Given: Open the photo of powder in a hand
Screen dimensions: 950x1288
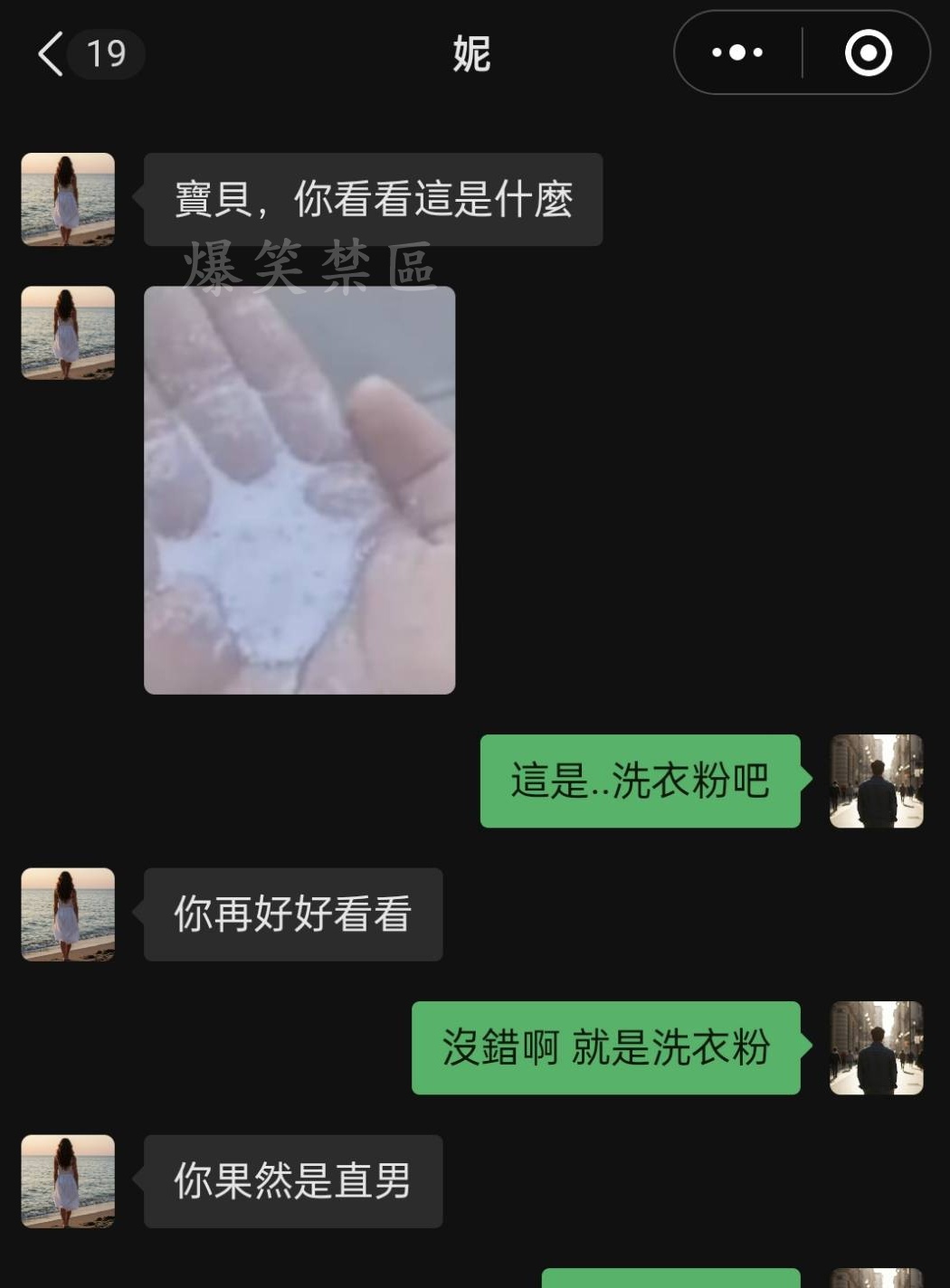Looking at the screenshot, I should tap(299, 490).
